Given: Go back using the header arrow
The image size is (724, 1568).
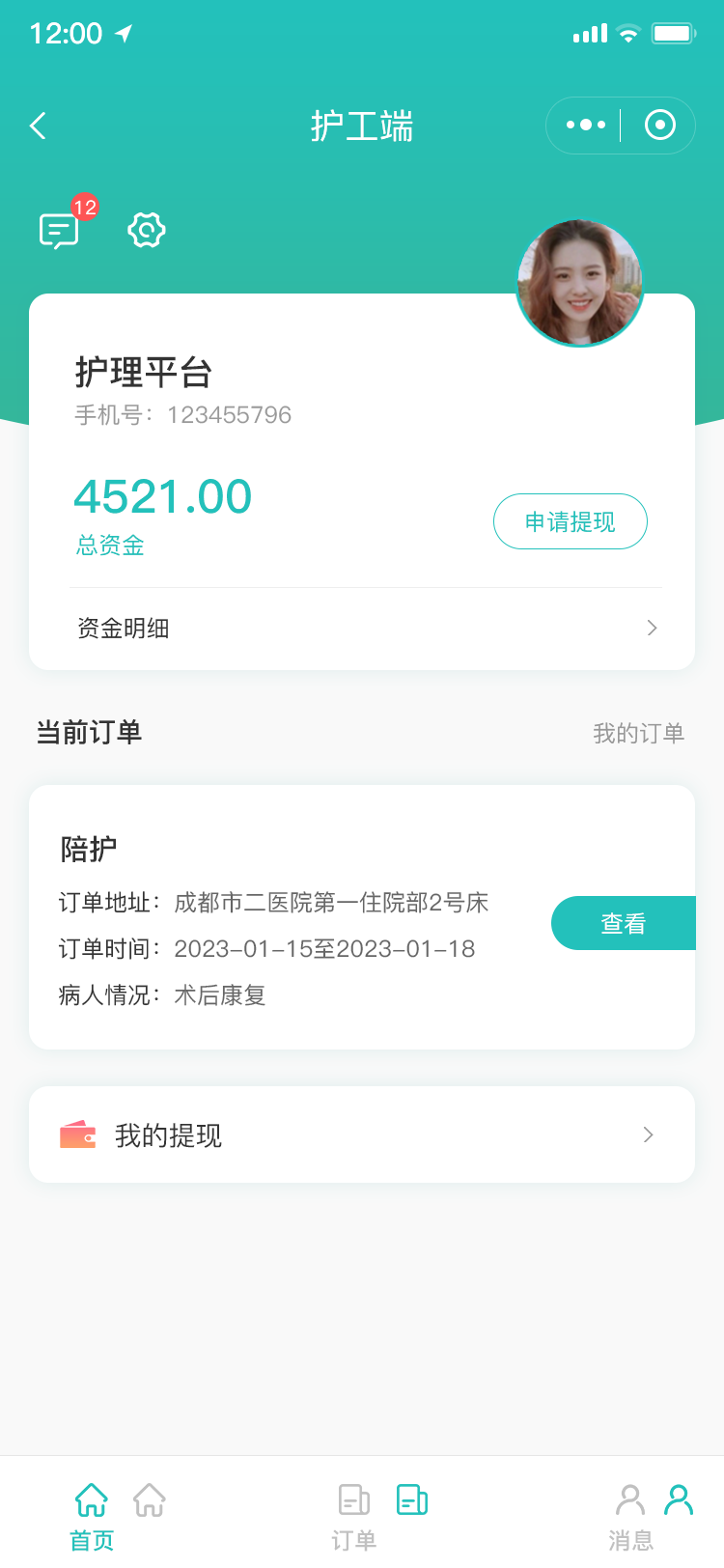Looking at the screenshot, I should [39, 126].
